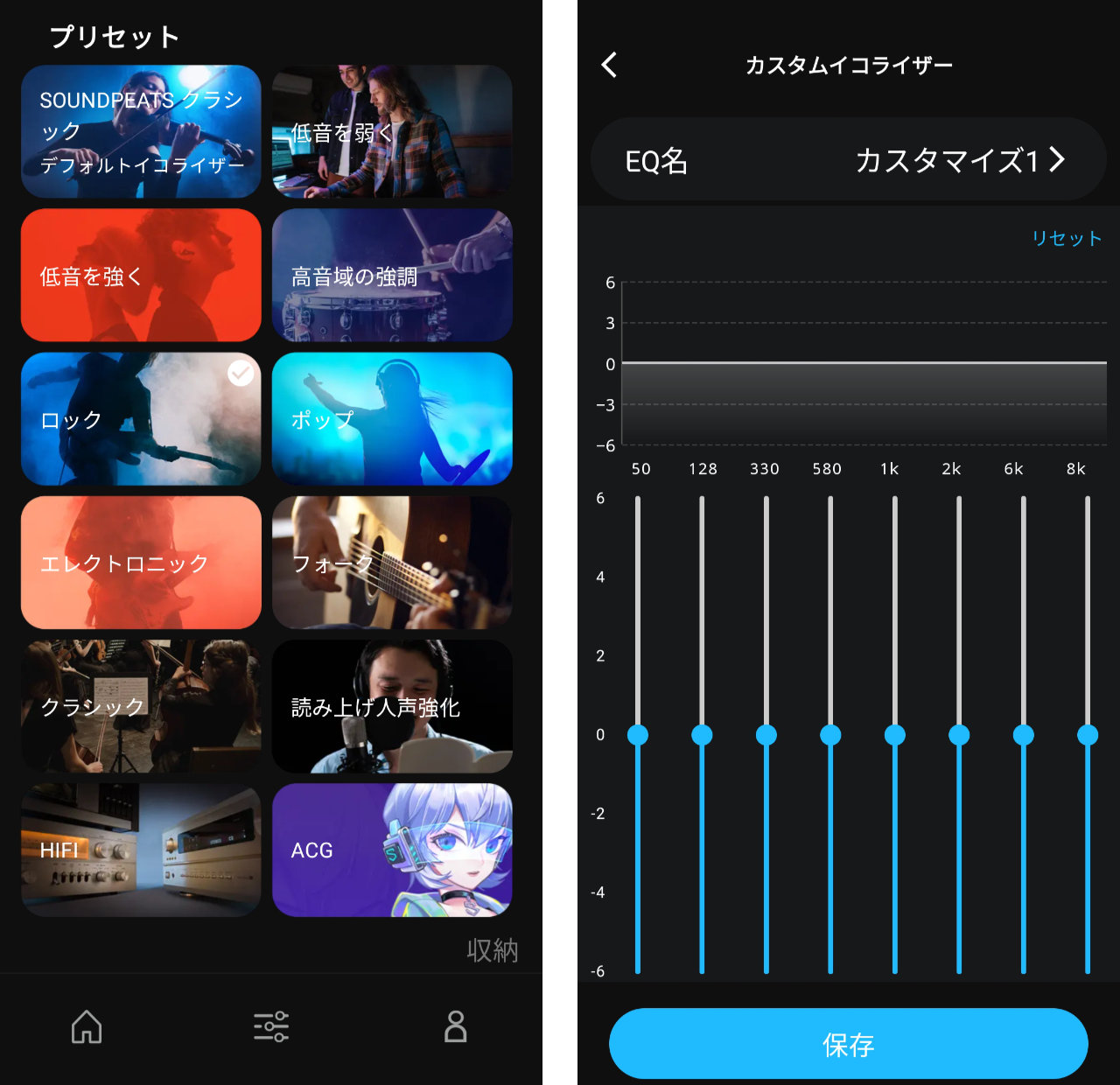The image size is (1120, 1085).
Task: Tap the 50 Hz band slider
Action: [638, 735]
